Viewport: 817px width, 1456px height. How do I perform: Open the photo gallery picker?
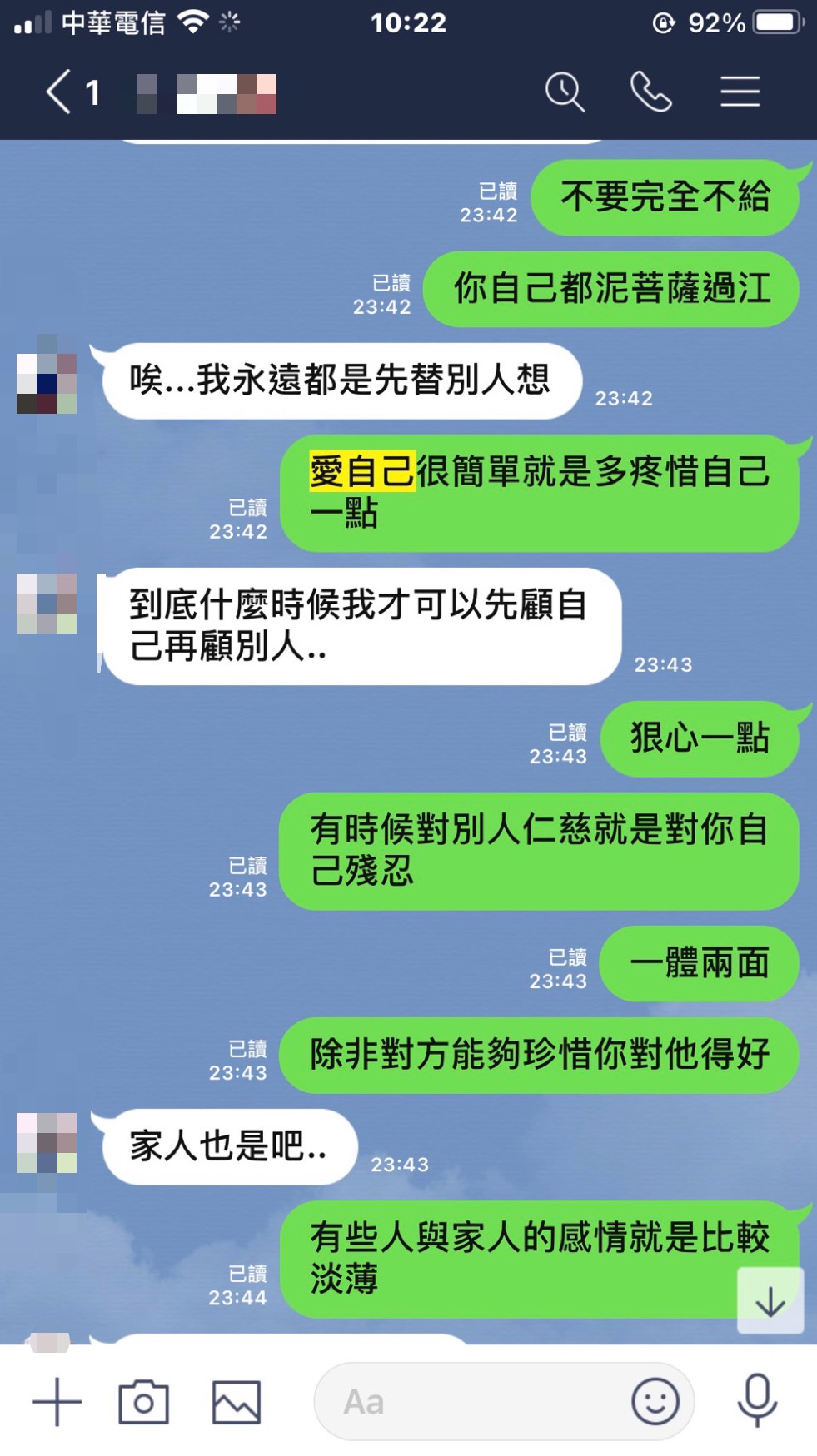[237, 1402]
